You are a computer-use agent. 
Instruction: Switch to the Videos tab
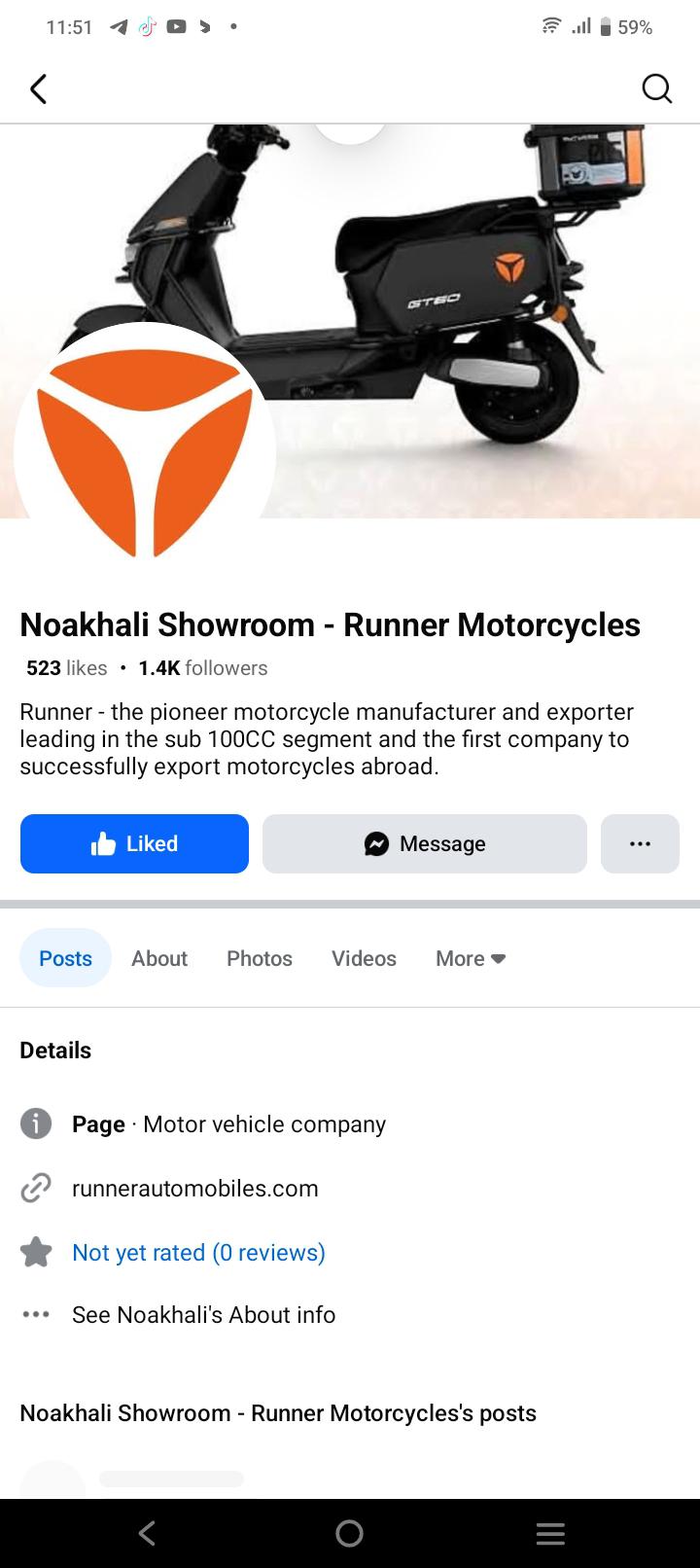tap(364, 958)
